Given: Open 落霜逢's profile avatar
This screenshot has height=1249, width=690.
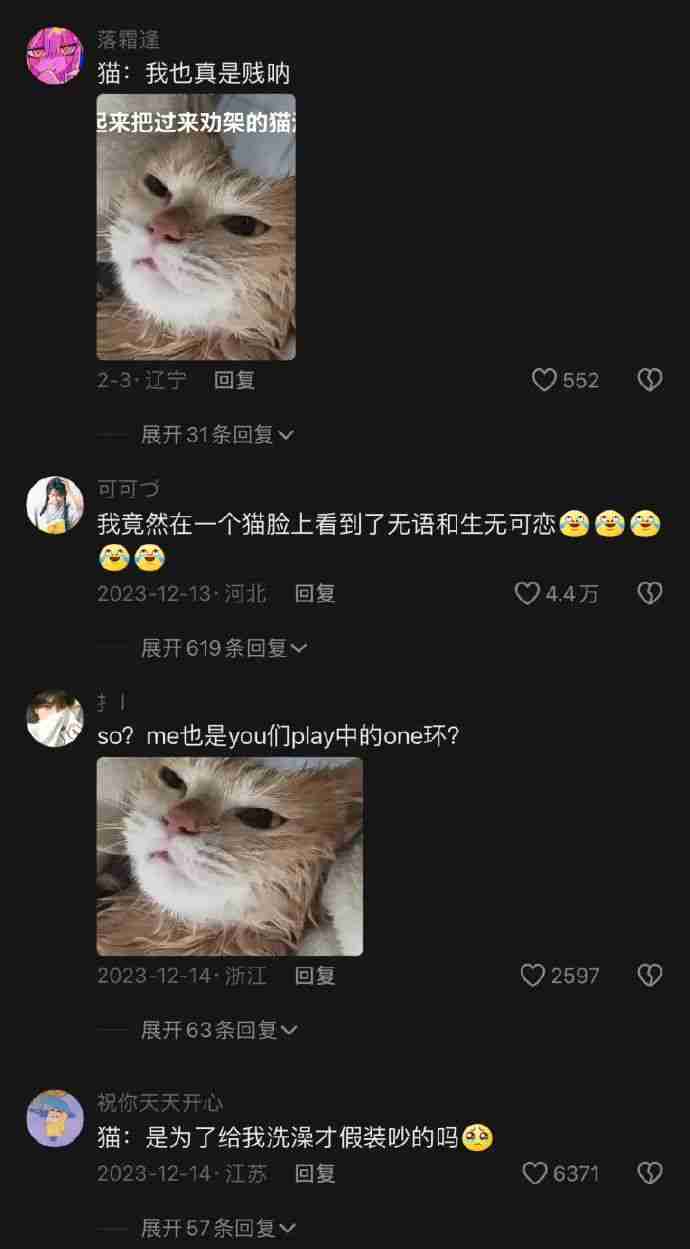Looking at the screenshot, I should pyautogui.click(x=54, y=56).
